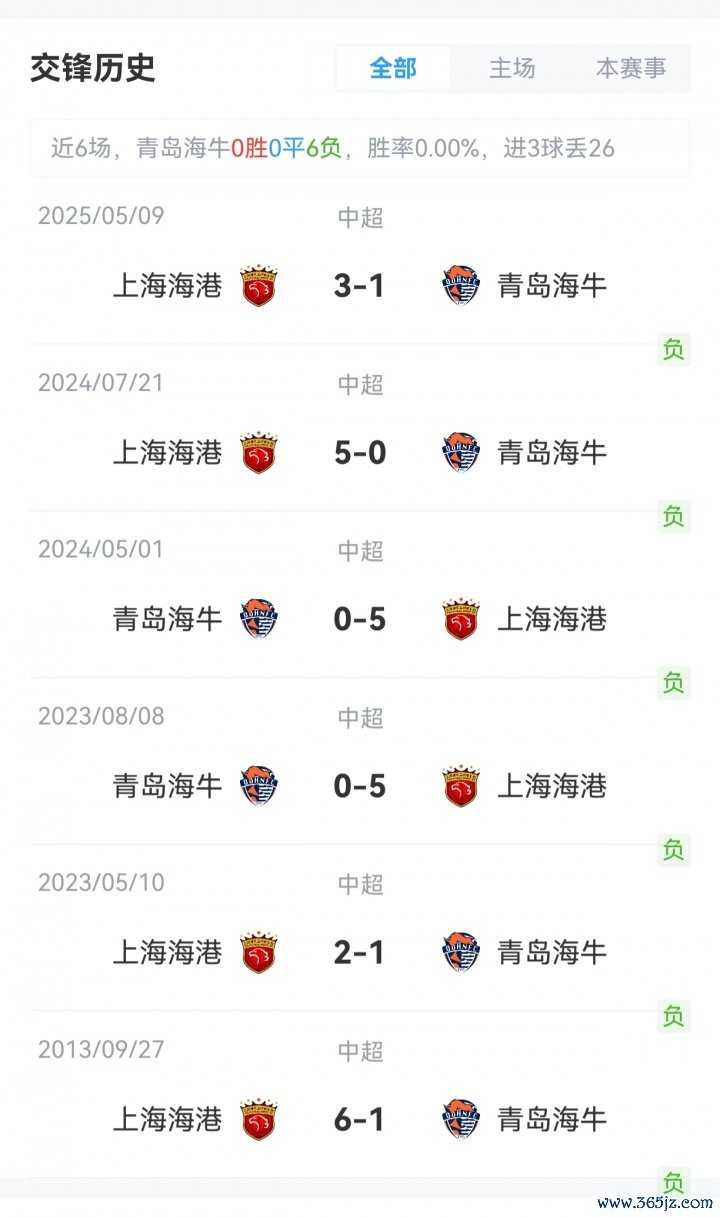Open the 2024/07/21 match with score 5-0
This screenshot has height=1218, width=720.
coord(360,453)
